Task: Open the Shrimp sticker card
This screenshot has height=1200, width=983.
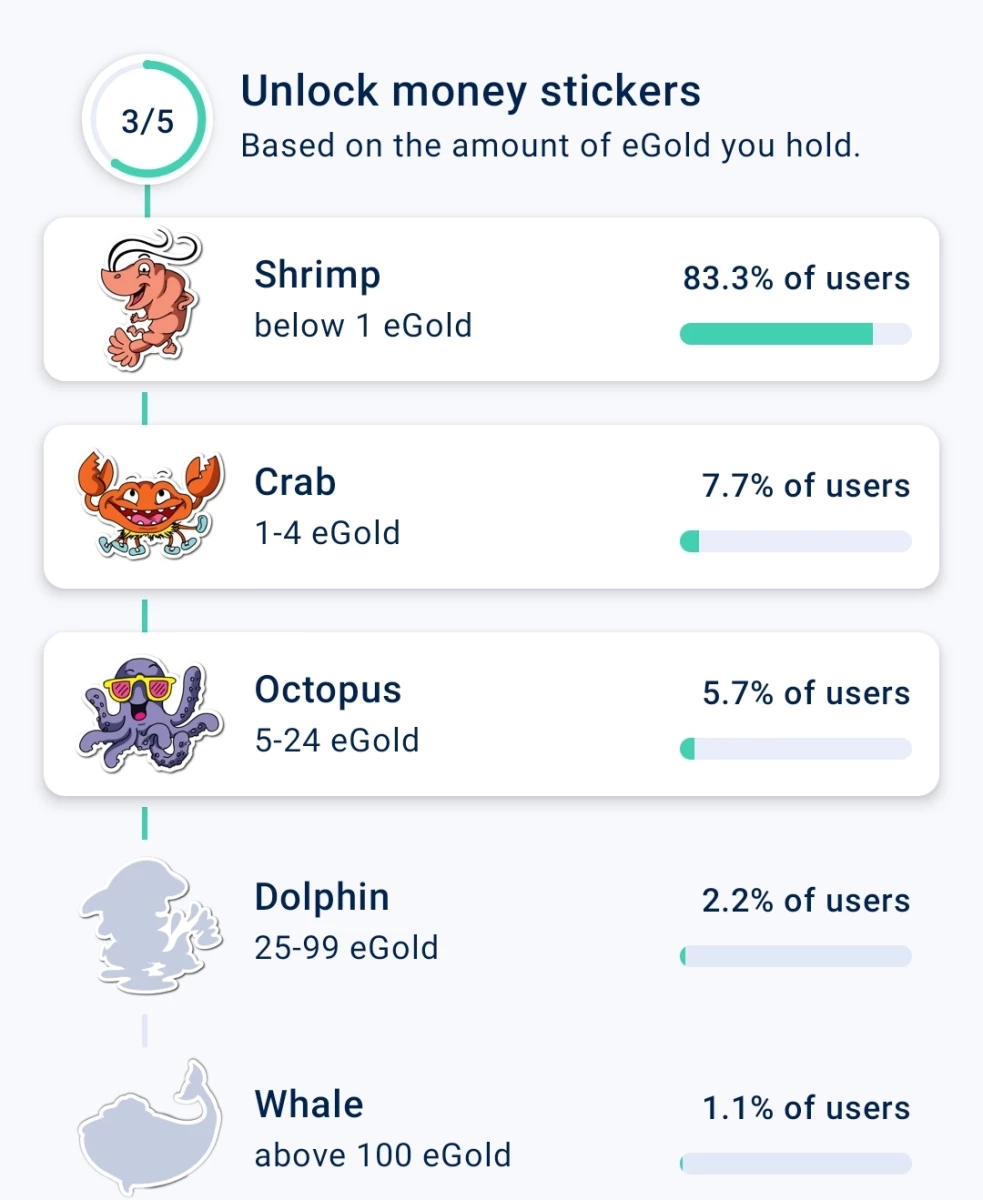Action: pyautogui.click(x=491, y=299)
